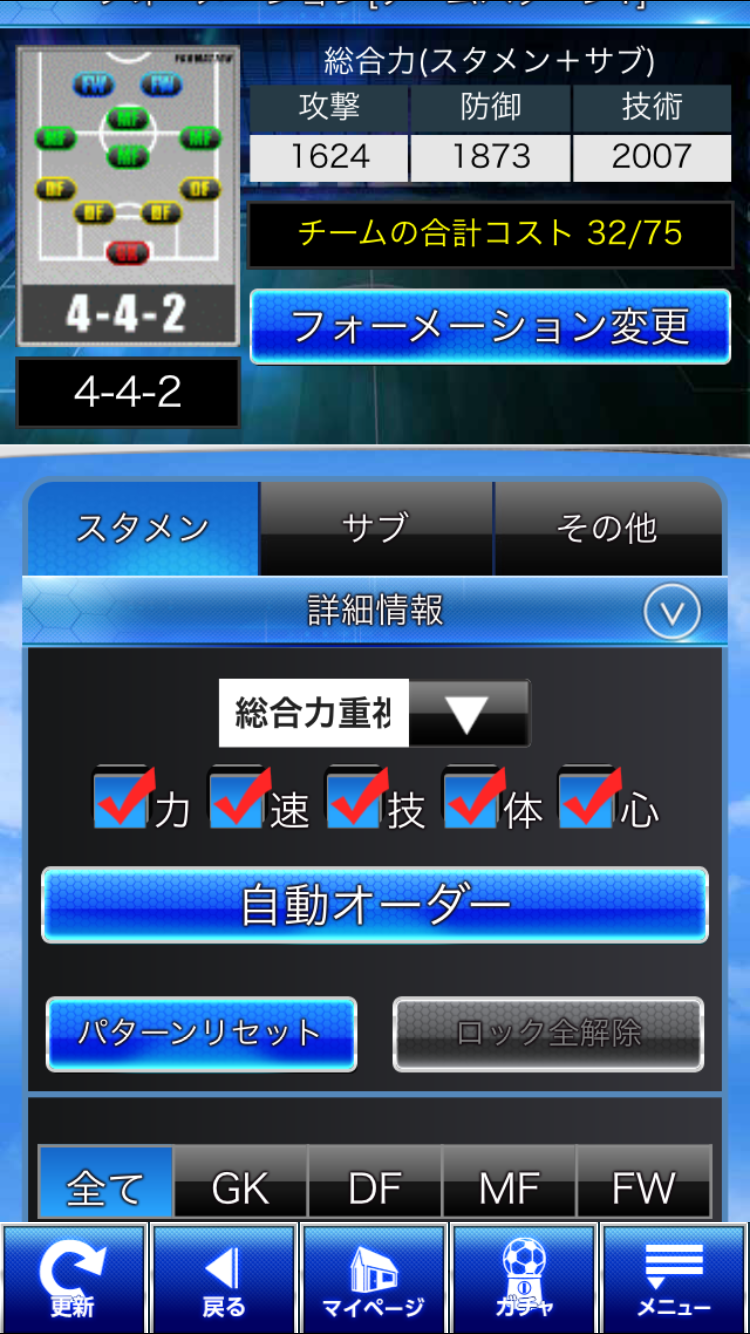The image size is (750, 1334).
Task: Toggle the 技 checkbox
Action: [x=355, y=800]
